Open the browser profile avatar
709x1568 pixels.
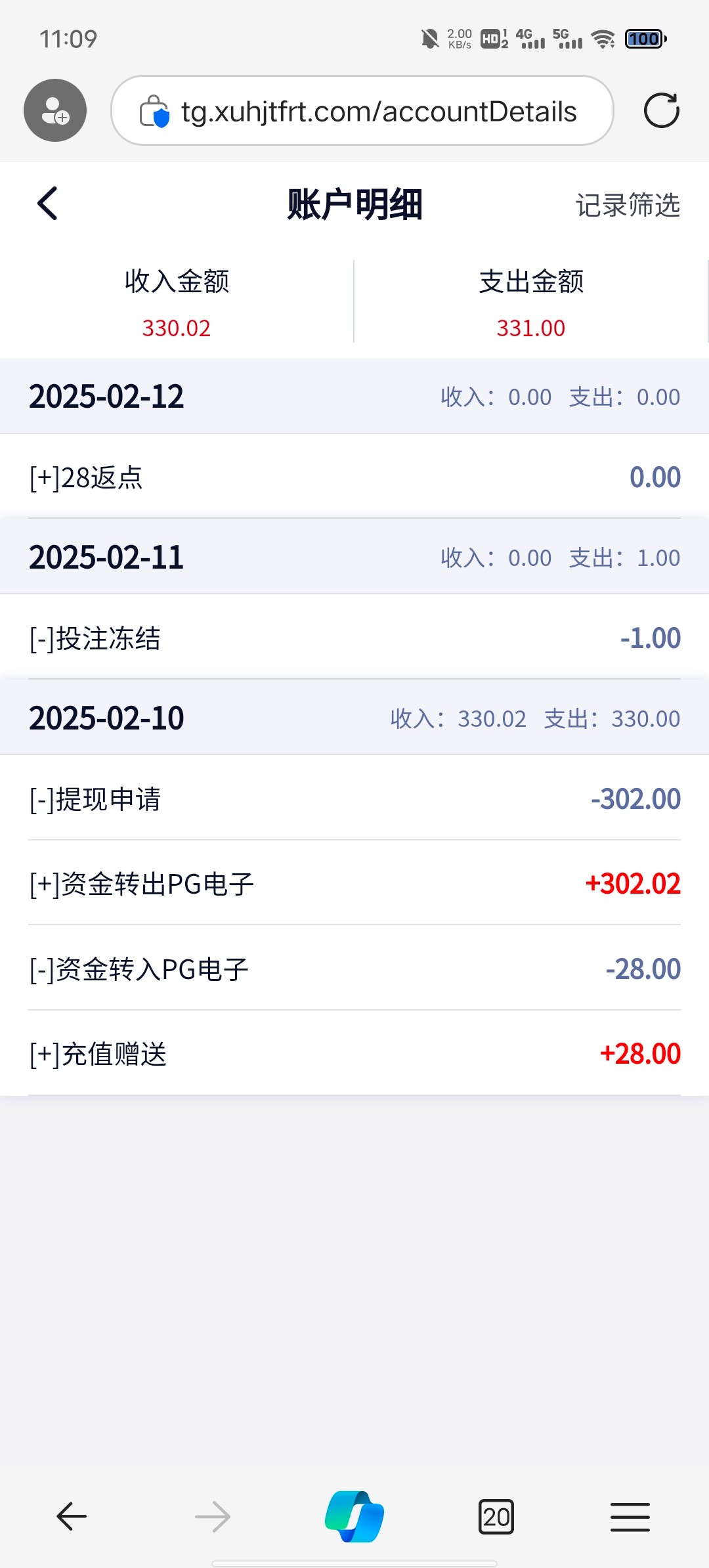[x=55, y=110]
